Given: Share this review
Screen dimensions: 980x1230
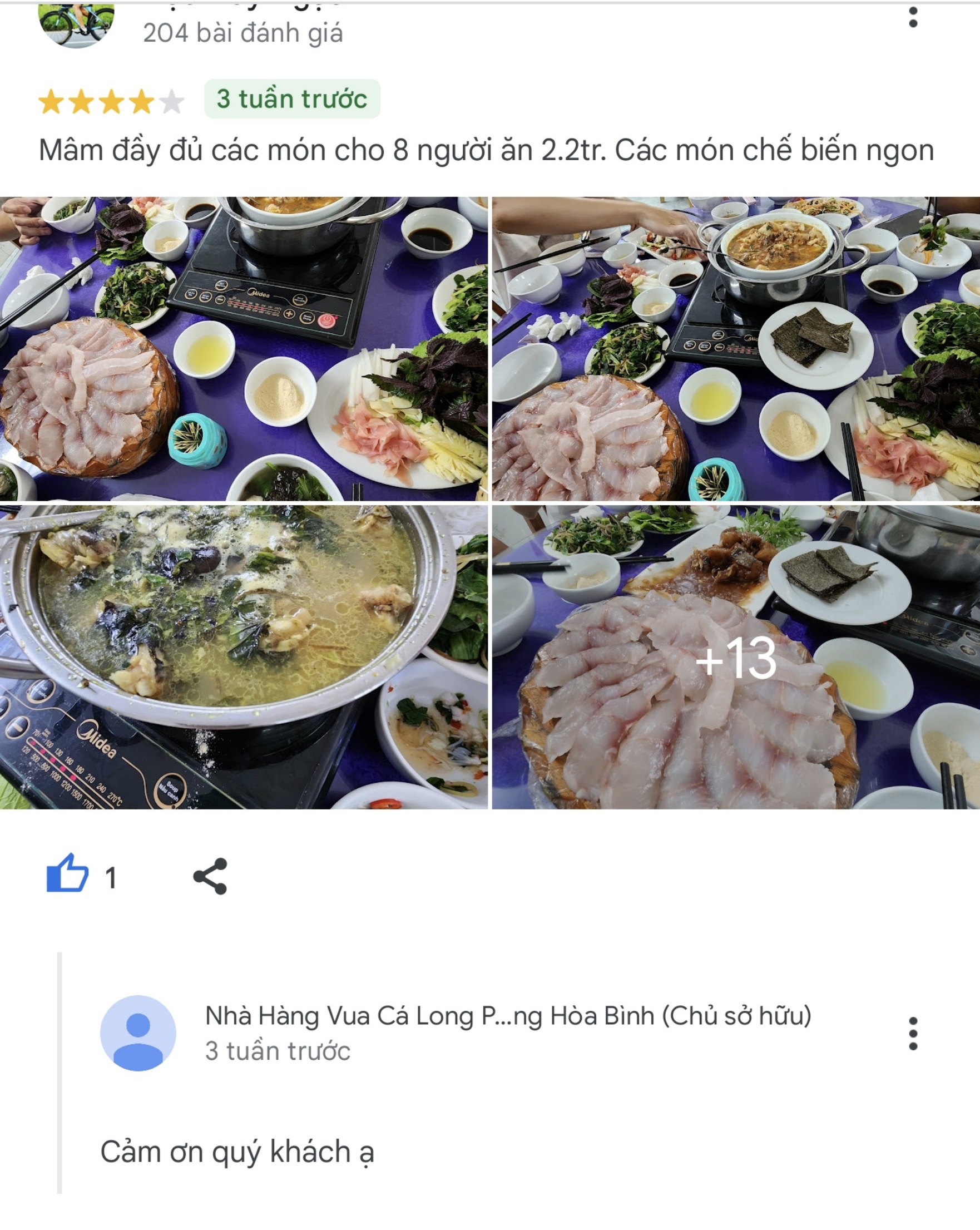Looking at the screenshot, I should 210,876.
